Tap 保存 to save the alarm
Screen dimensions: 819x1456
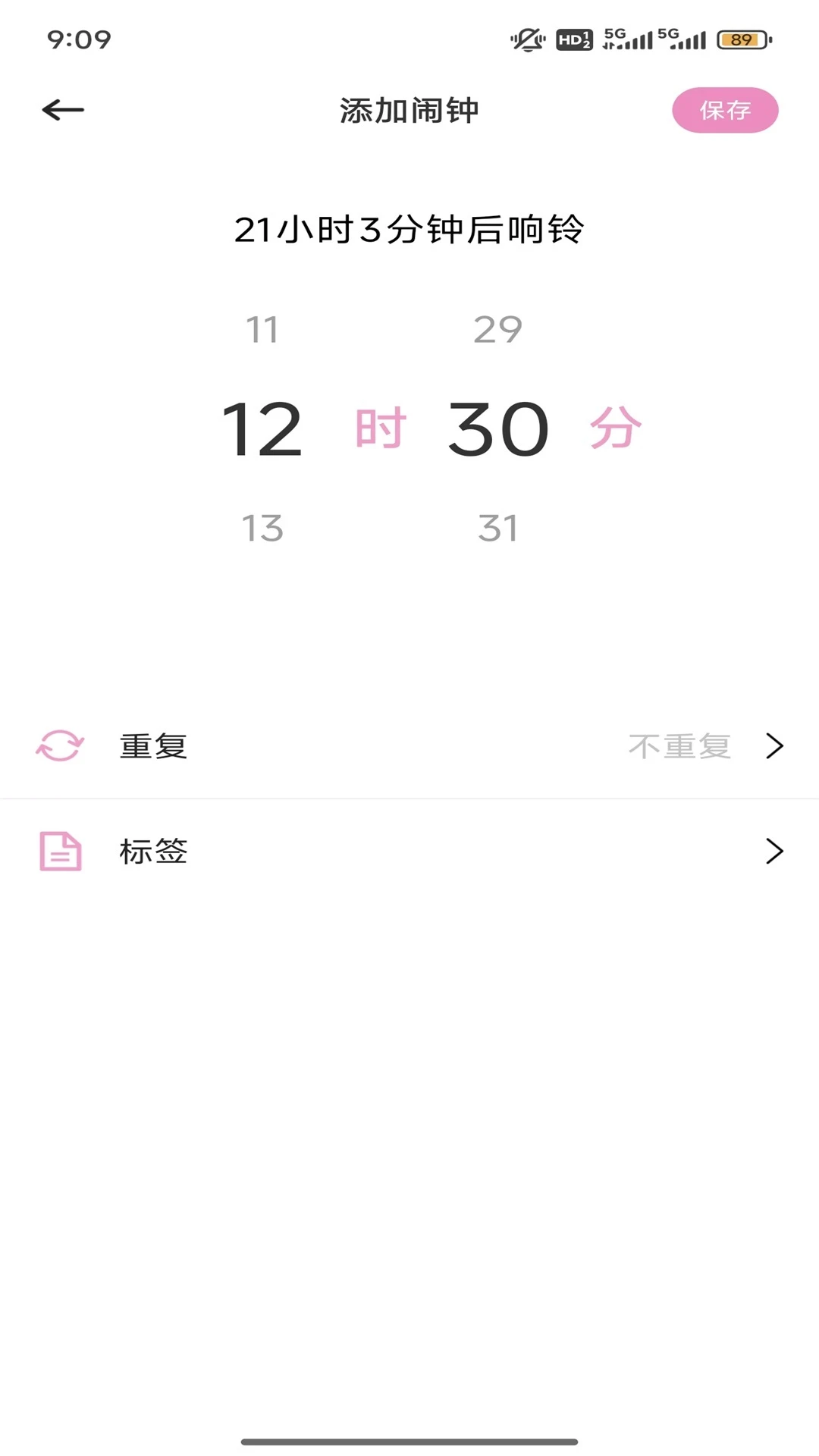[725, 110]
